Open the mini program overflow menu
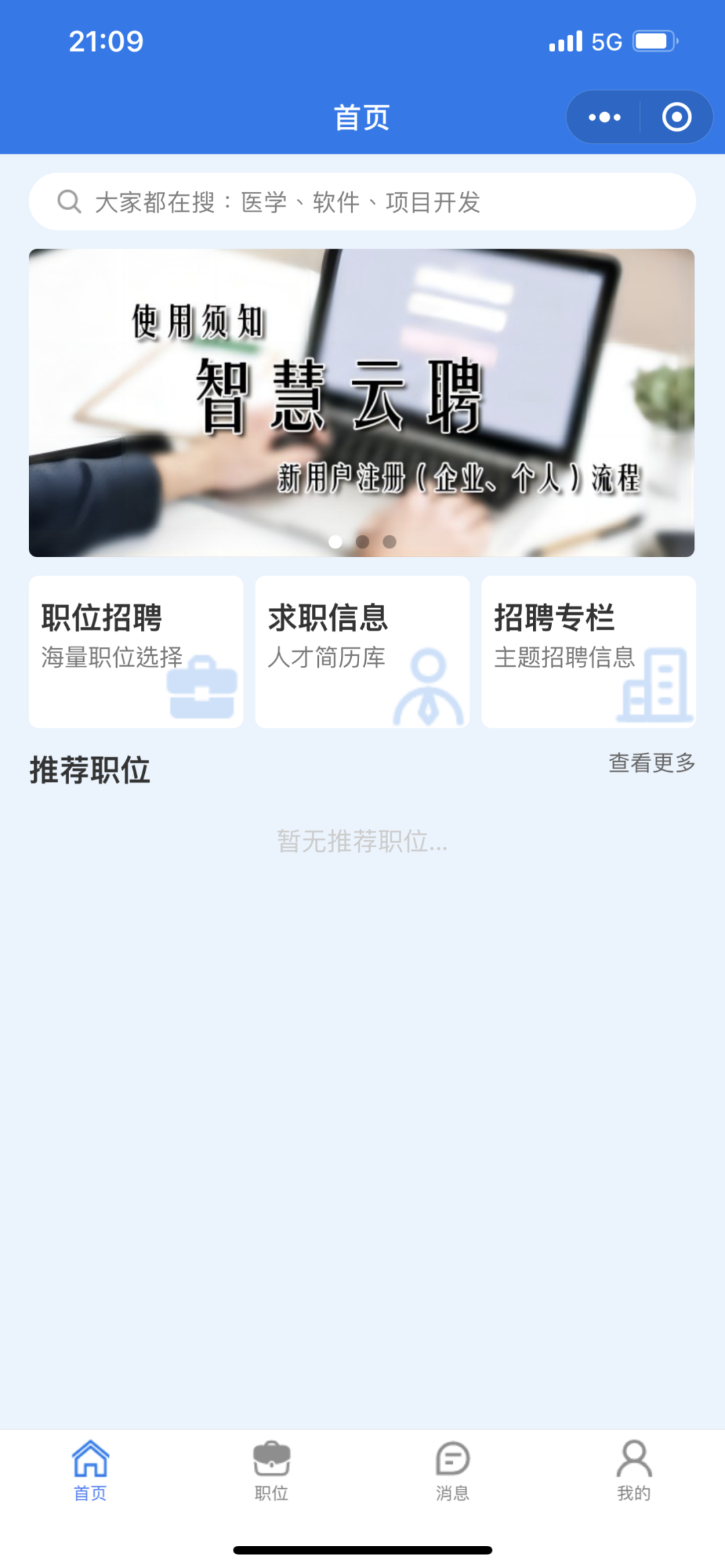Viewport: 725px width, 1568px height. click(x=604, y=117)
